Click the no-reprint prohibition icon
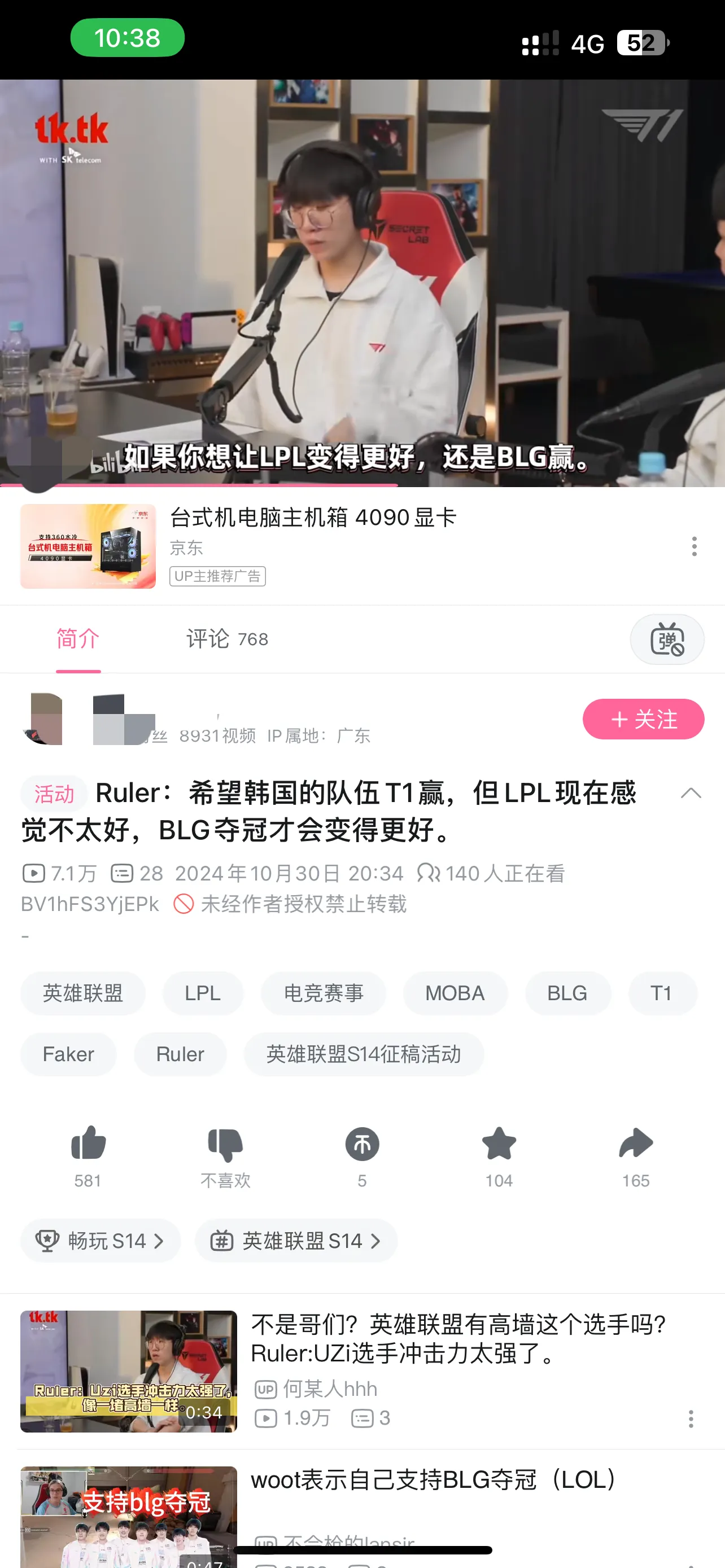Viewport: 725px width, 1568px height. point(186,905)
